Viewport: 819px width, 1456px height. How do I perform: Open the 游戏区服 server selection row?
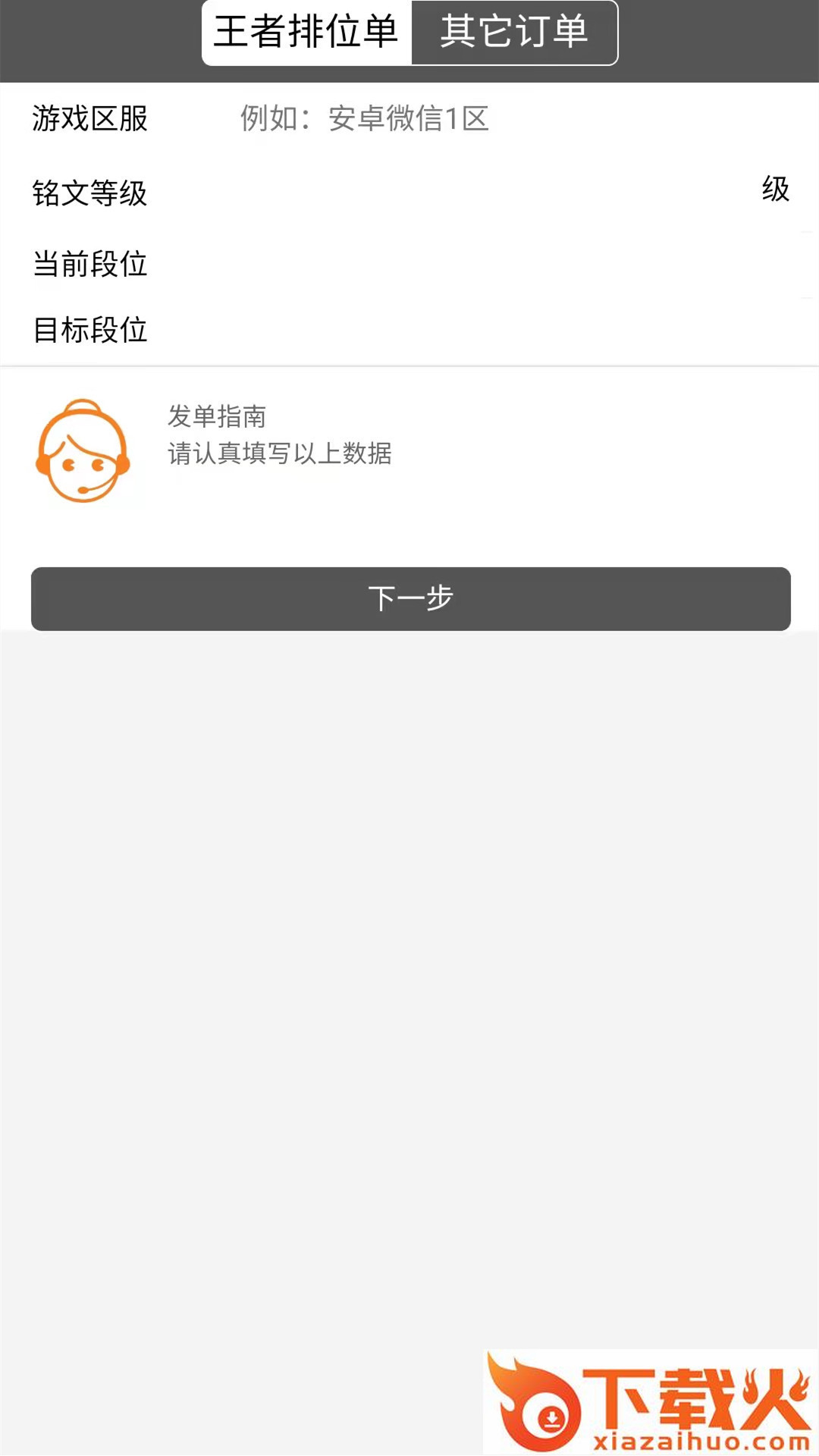point(409,120)
